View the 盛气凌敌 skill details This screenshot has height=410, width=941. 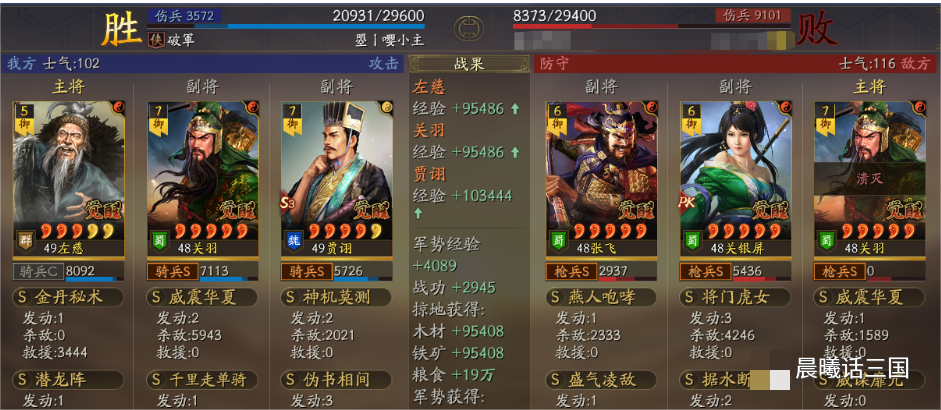pos(602,380)
